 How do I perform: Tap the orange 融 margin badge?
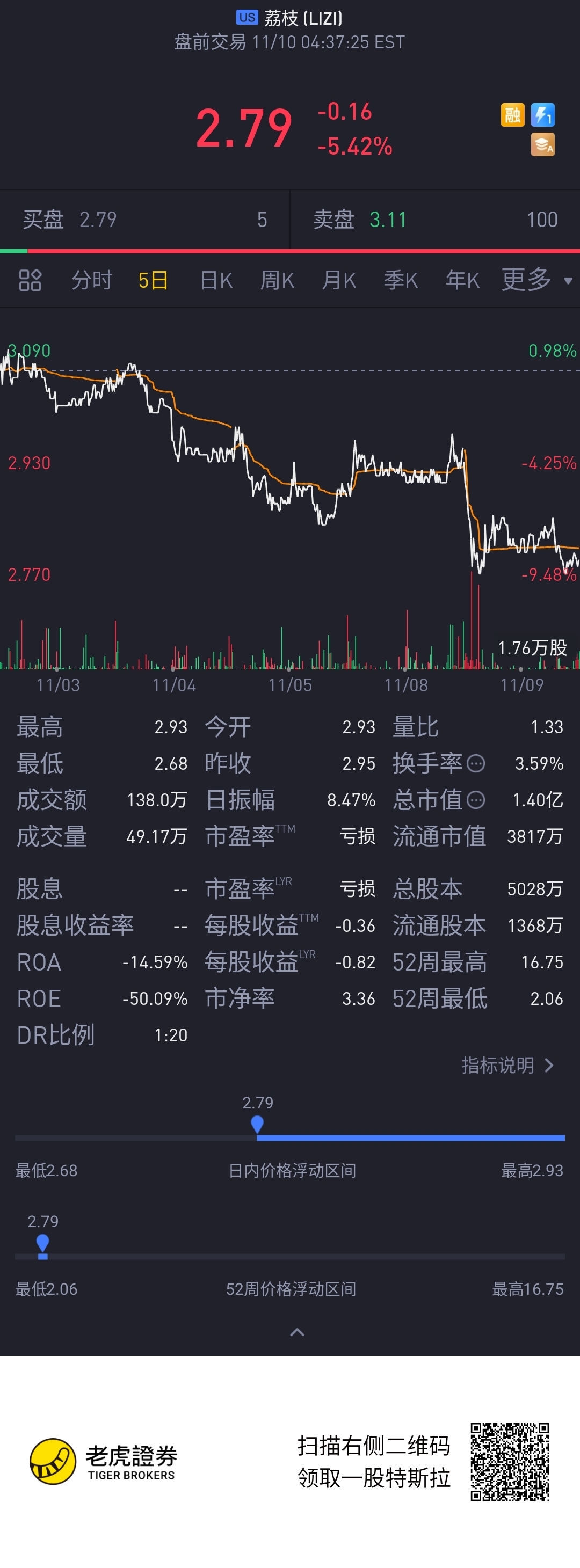[x=512, y=114]
